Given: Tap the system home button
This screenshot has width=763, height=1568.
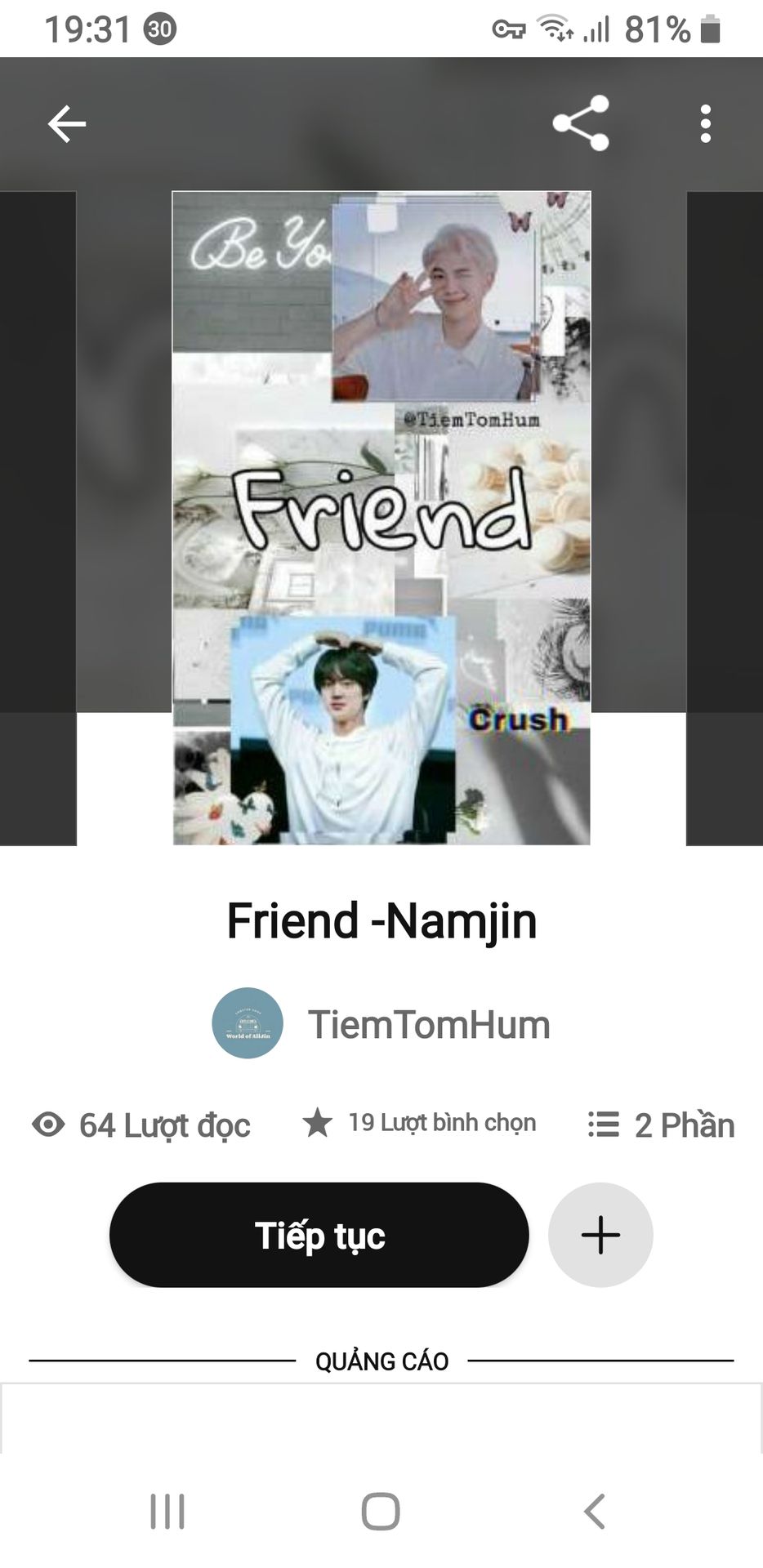Looking at the screenshot, I should click(x=381, y=1512).
